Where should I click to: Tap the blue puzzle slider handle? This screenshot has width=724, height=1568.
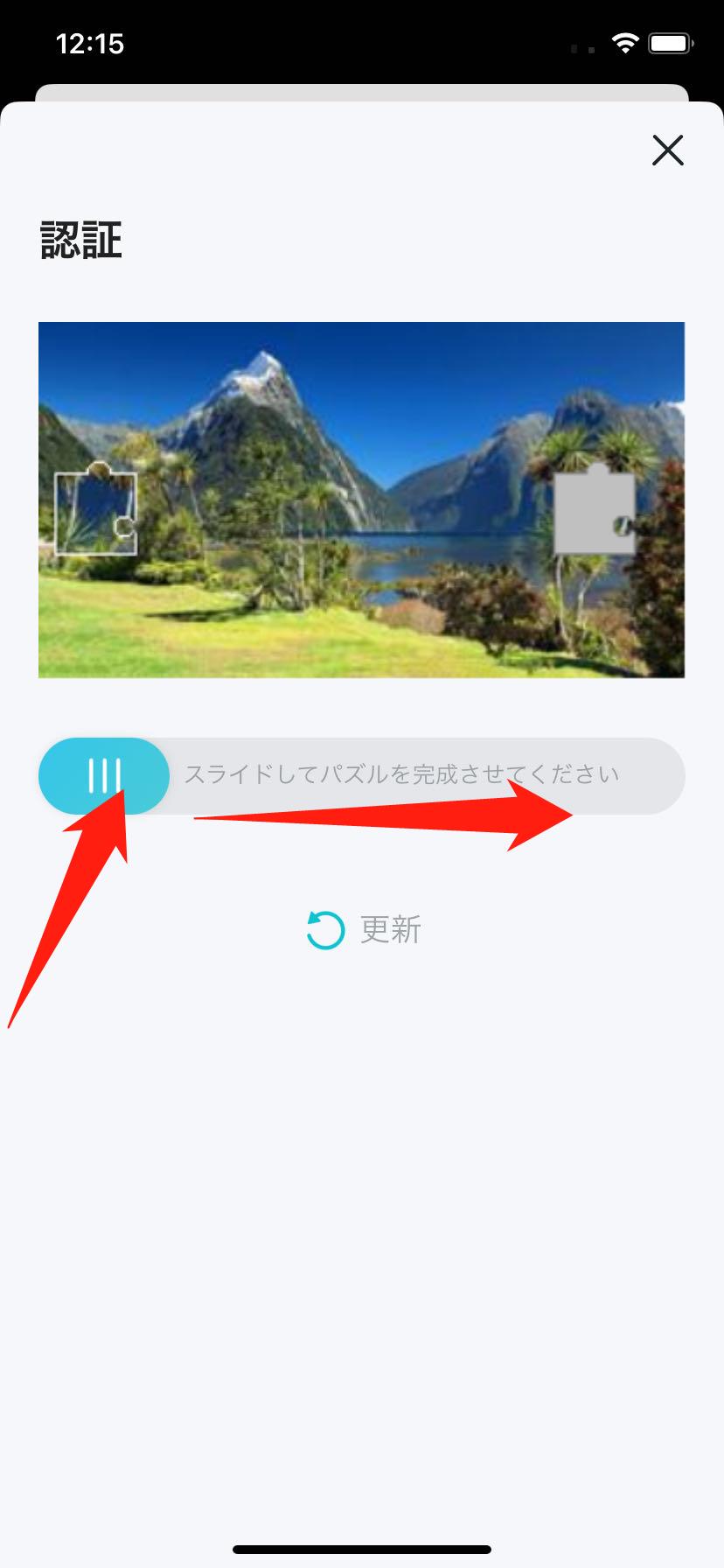click(x=104, y=775)
